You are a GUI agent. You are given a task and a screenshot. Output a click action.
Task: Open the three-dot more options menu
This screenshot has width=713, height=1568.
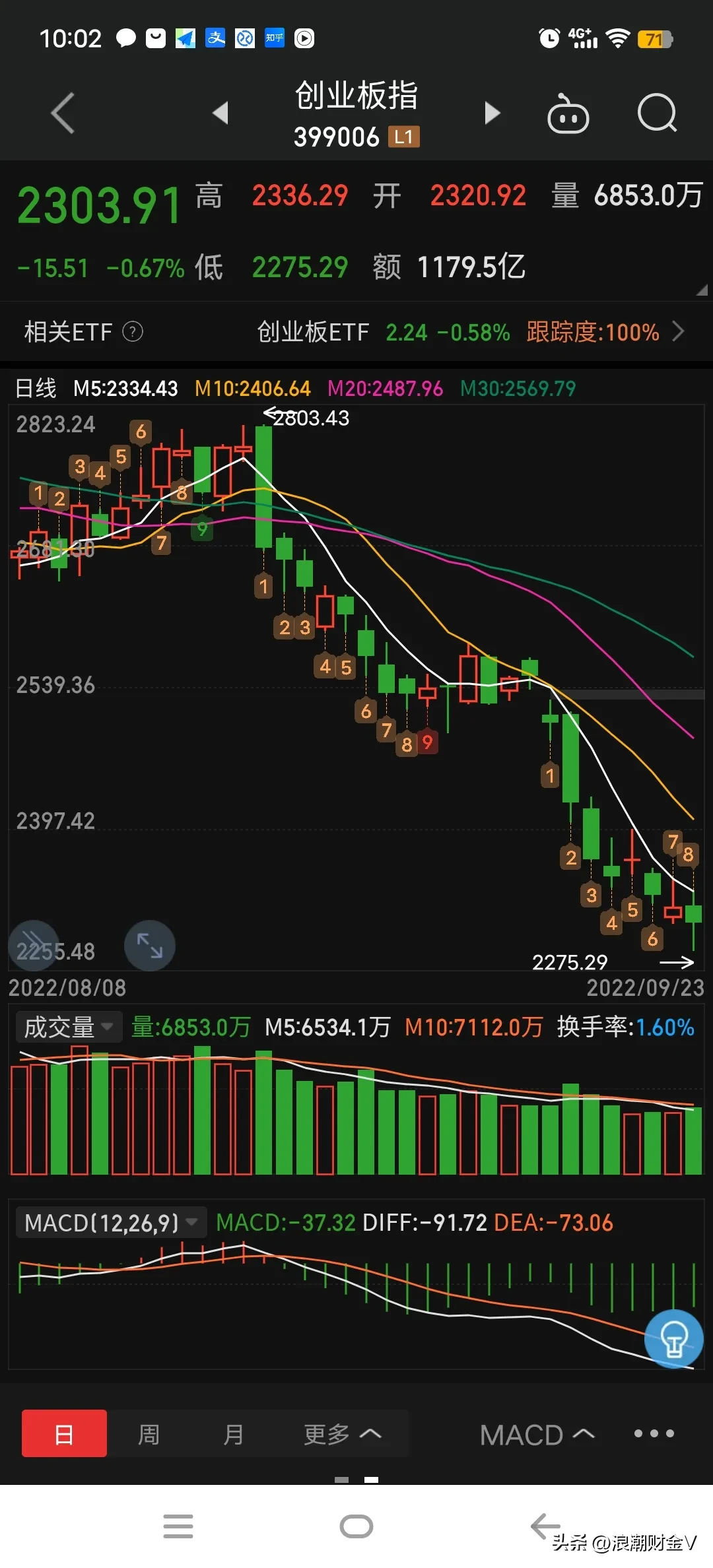coord(654,1433)
